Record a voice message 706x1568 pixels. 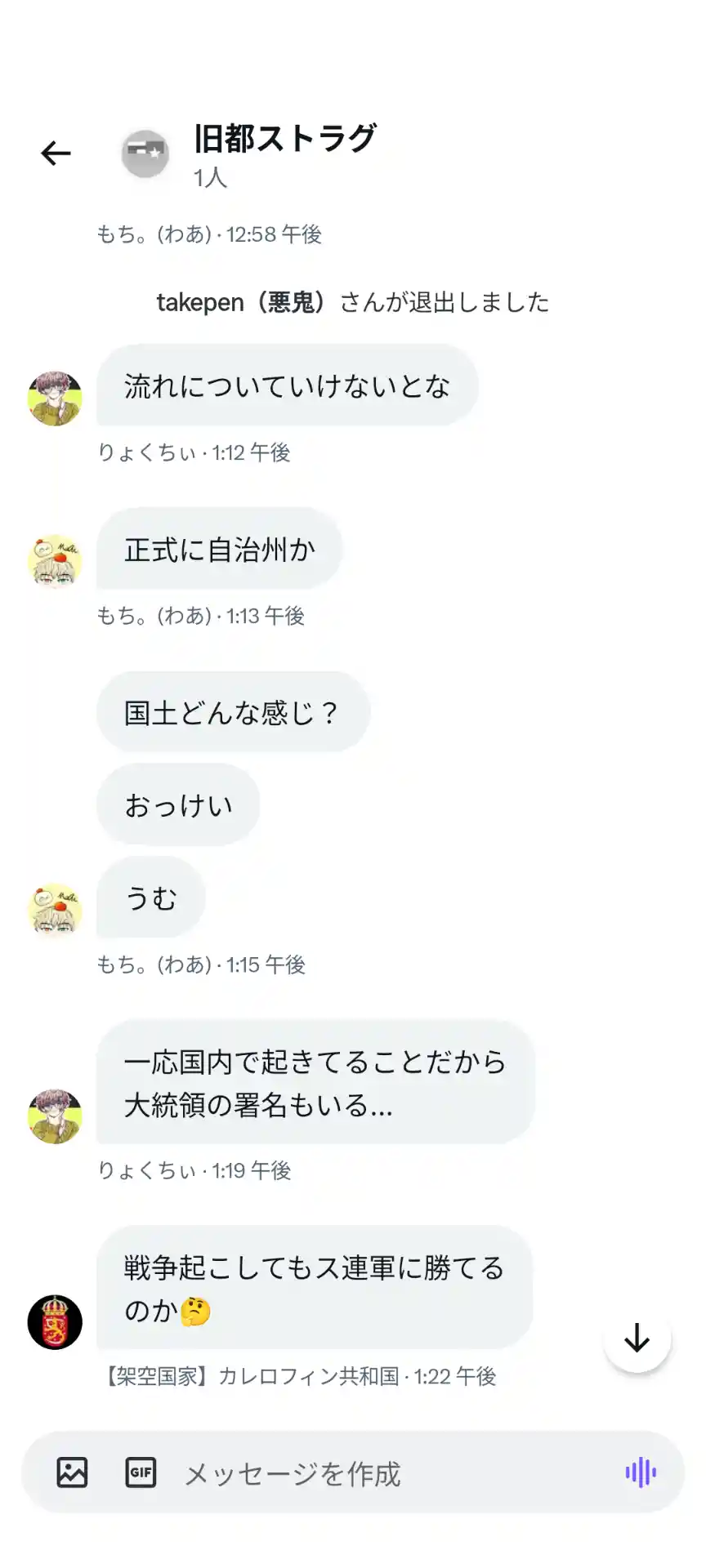[641, 1472]
